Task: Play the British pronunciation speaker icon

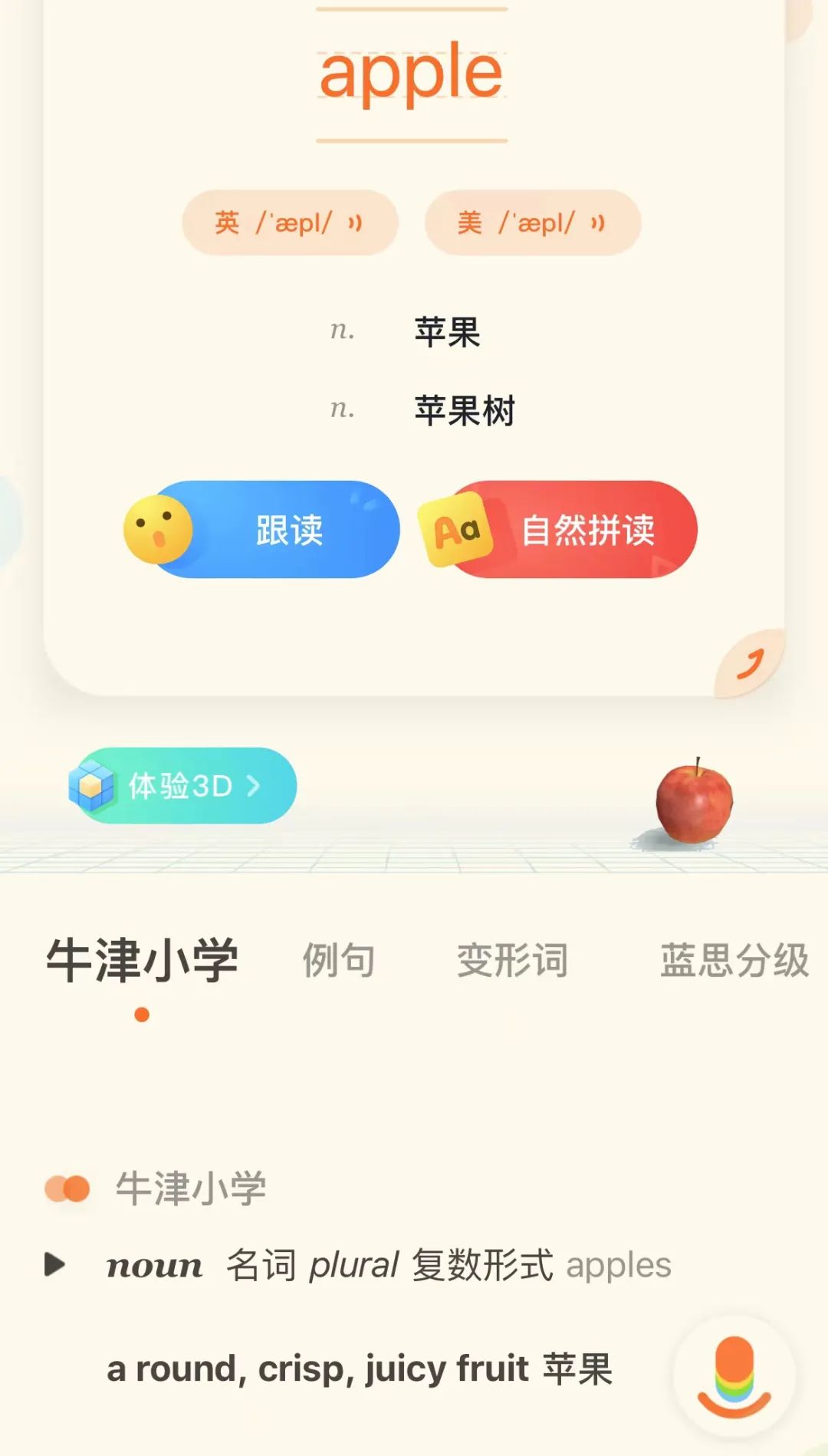Action: point(355,222)
